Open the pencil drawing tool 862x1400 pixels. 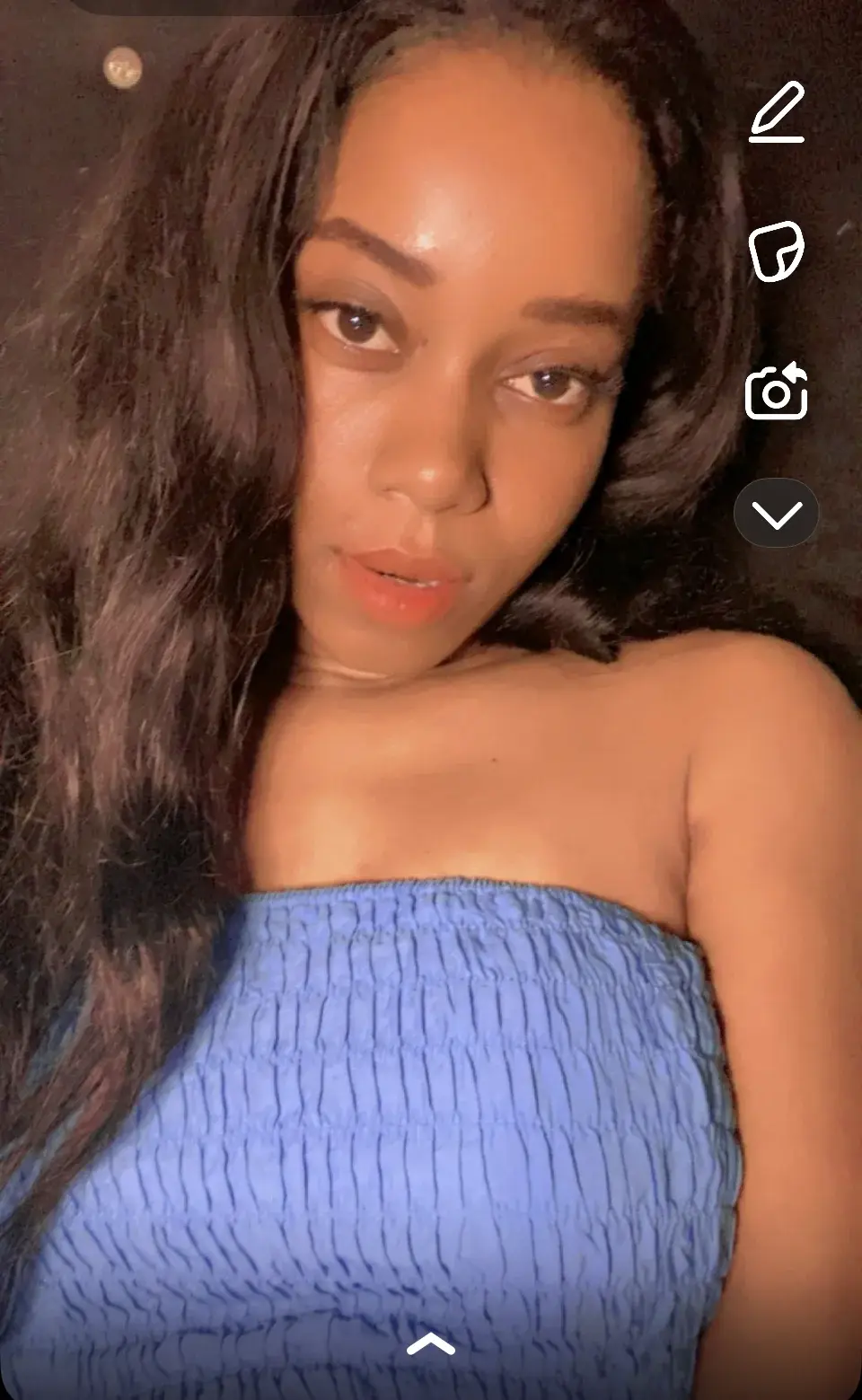click(x=777, y=112)
